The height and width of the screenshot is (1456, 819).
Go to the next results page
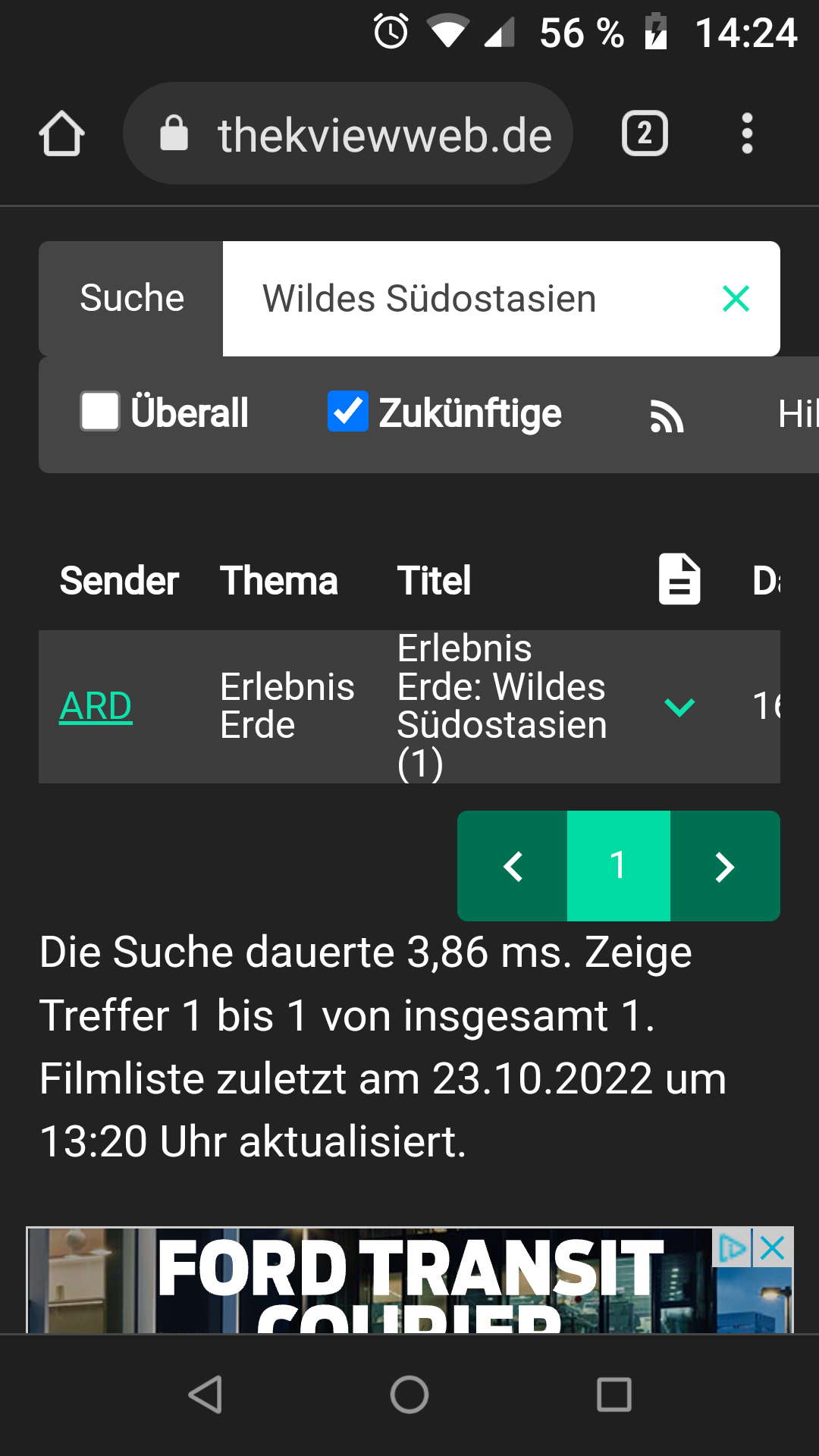coord(725,866)
